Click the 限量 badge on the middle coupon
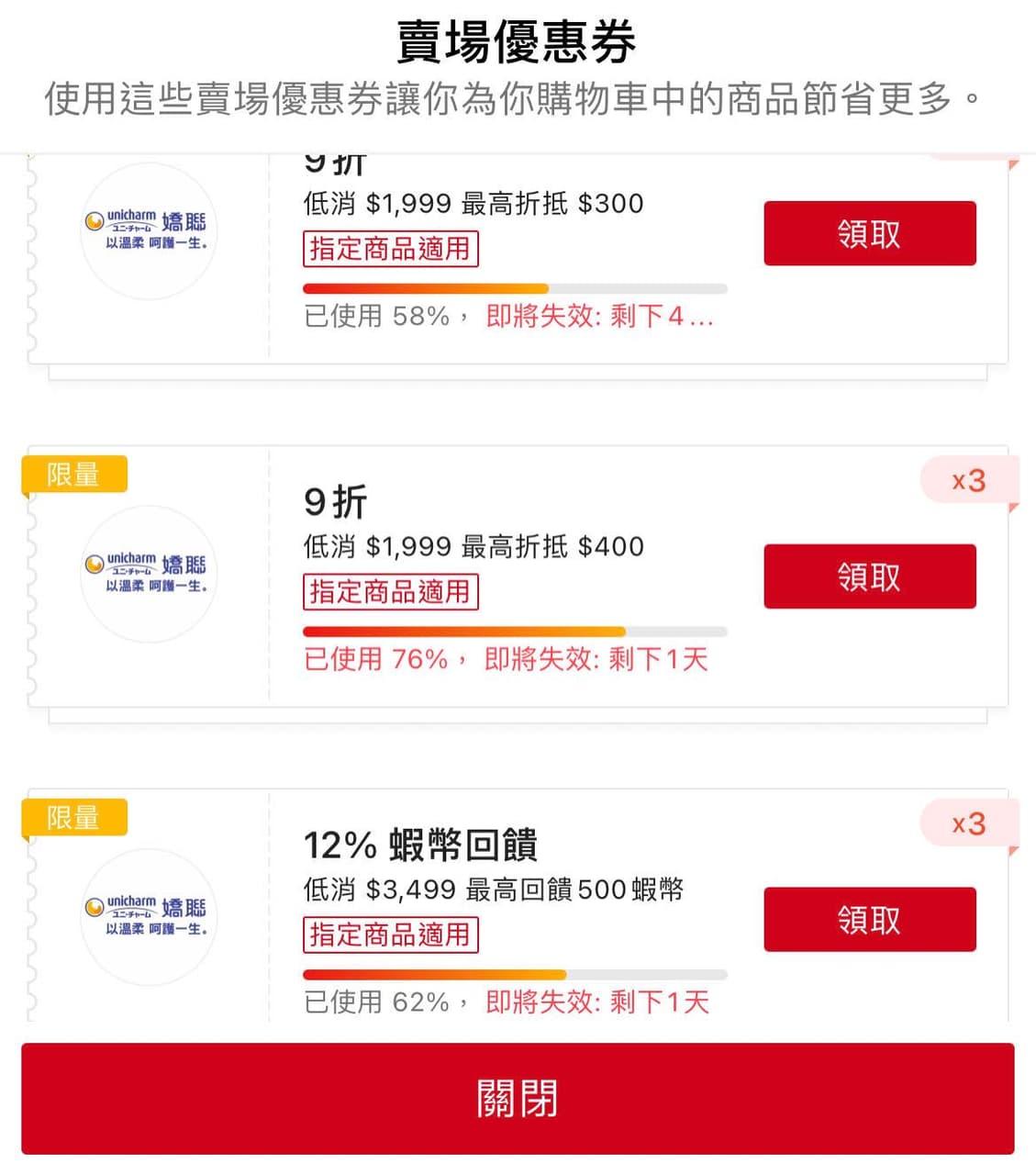 (x=73, y=473)
